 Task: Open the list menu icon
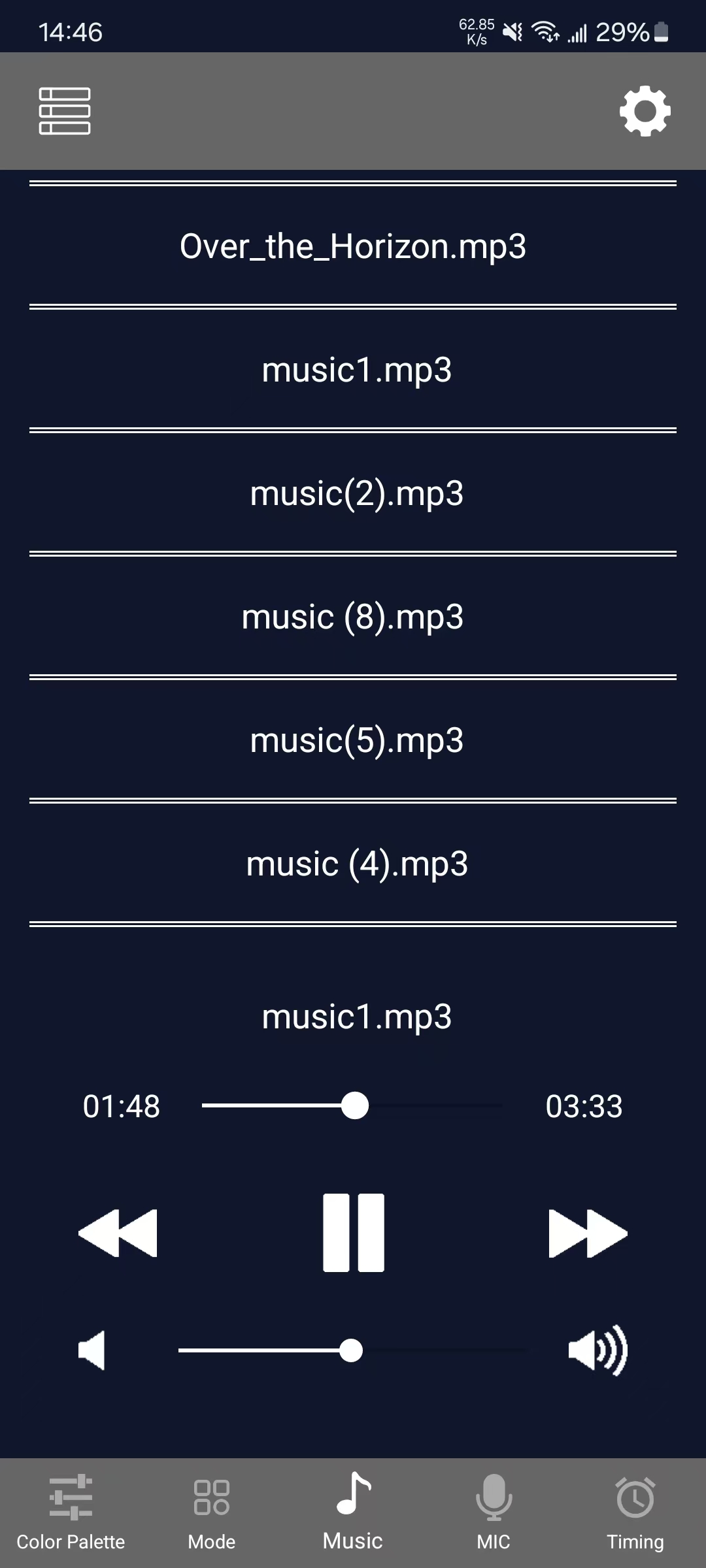point(65,111)
